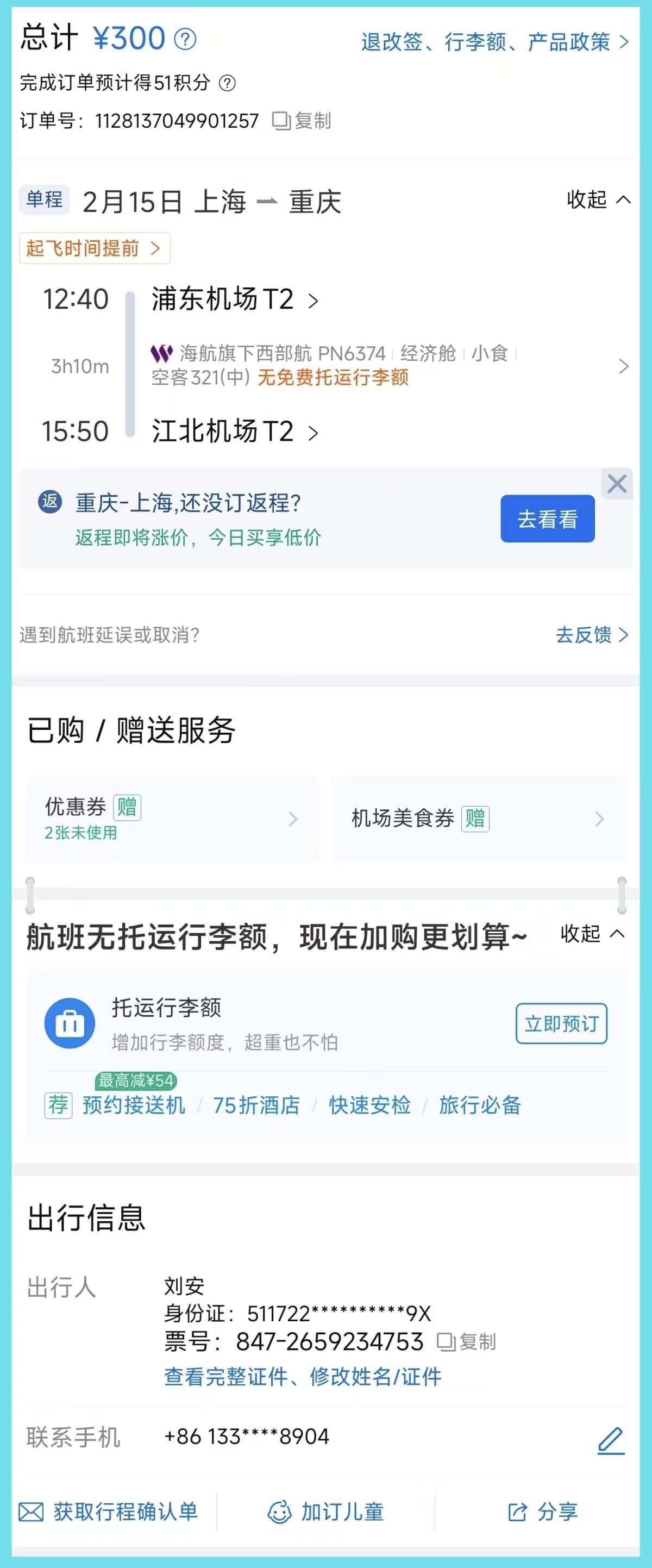Open the 优惠券 gifted coupons card
The image size is (652, 1568).
click(x=172, y=819)
